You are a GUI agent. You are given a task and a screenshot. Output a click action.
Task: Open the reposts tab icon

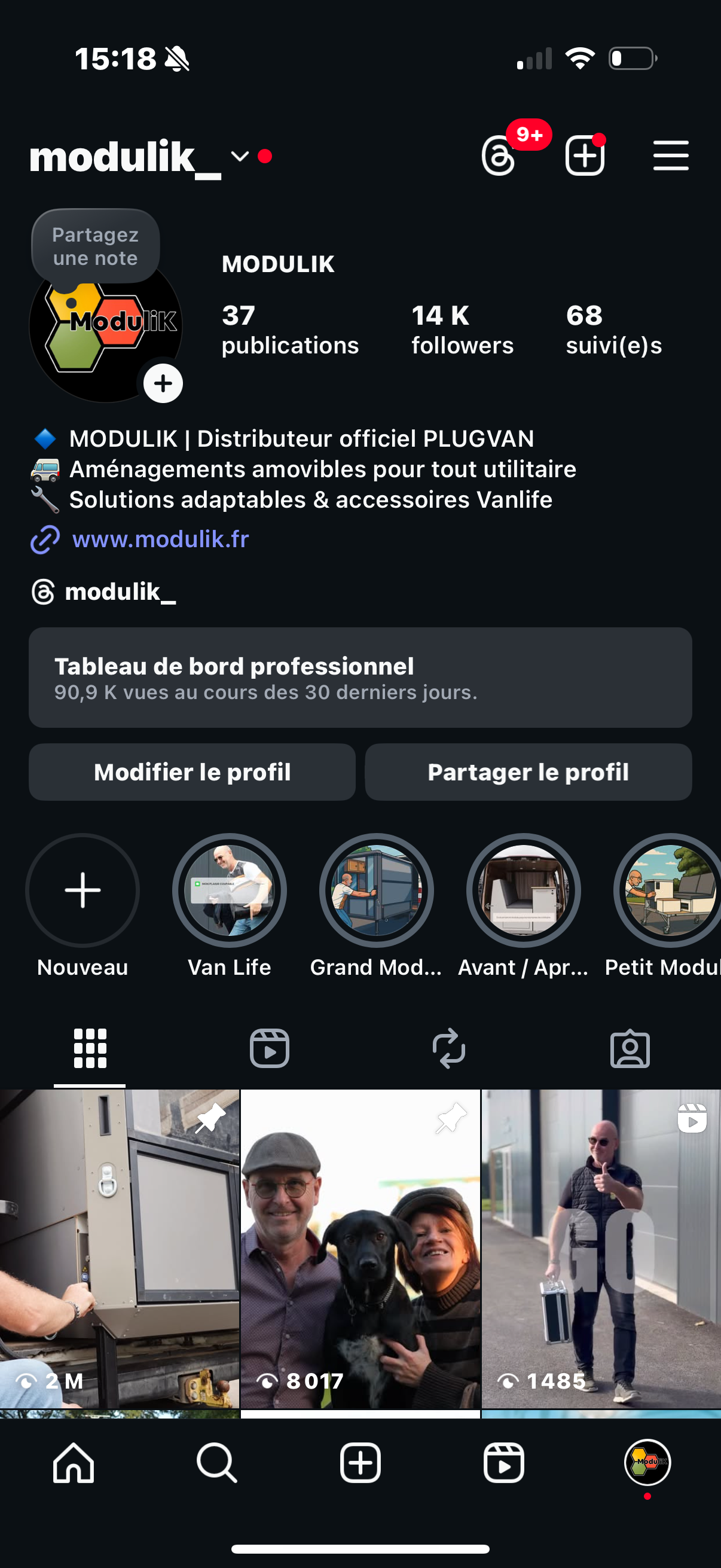point(449,1048)
